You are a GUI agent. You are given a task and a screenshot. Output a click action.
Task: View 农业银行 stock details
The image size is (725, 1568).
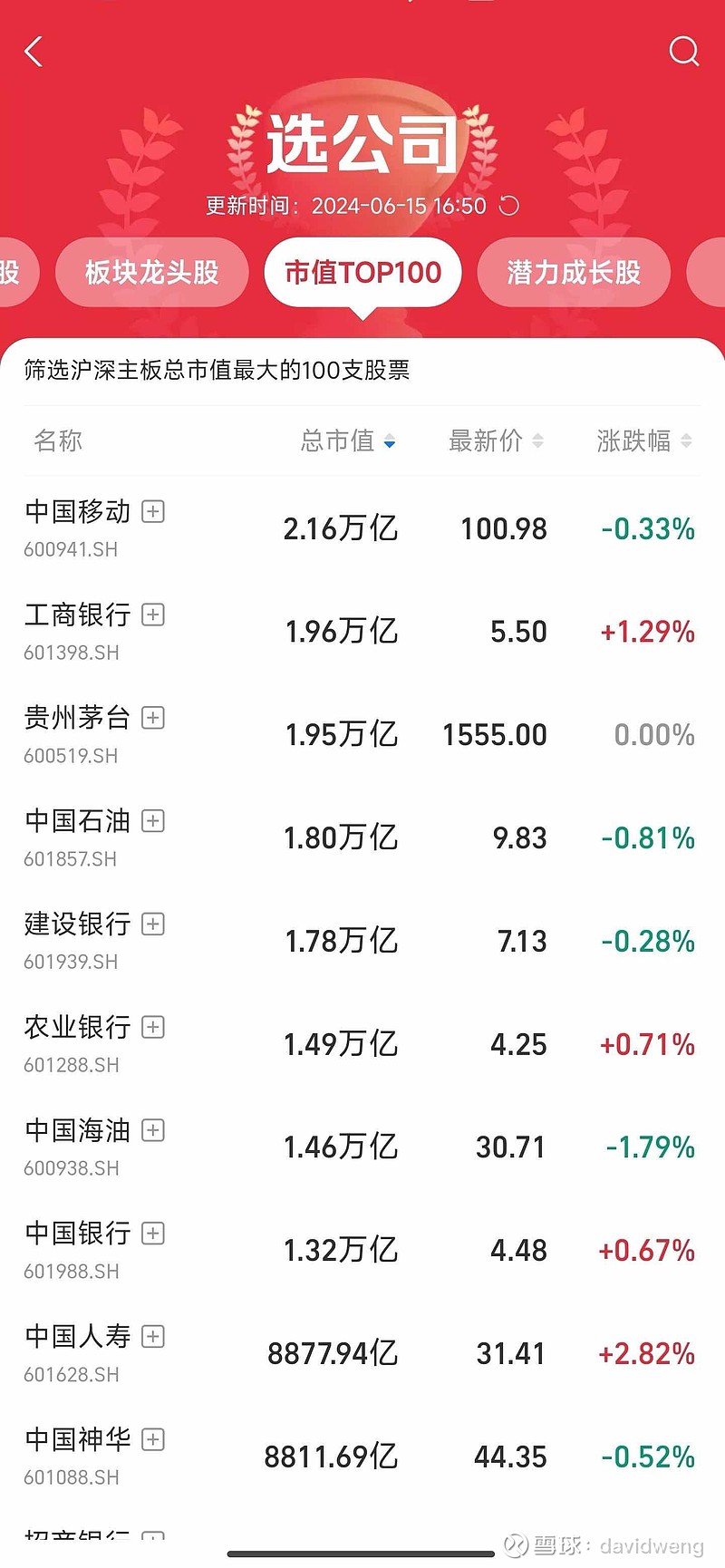[362, 1044]
